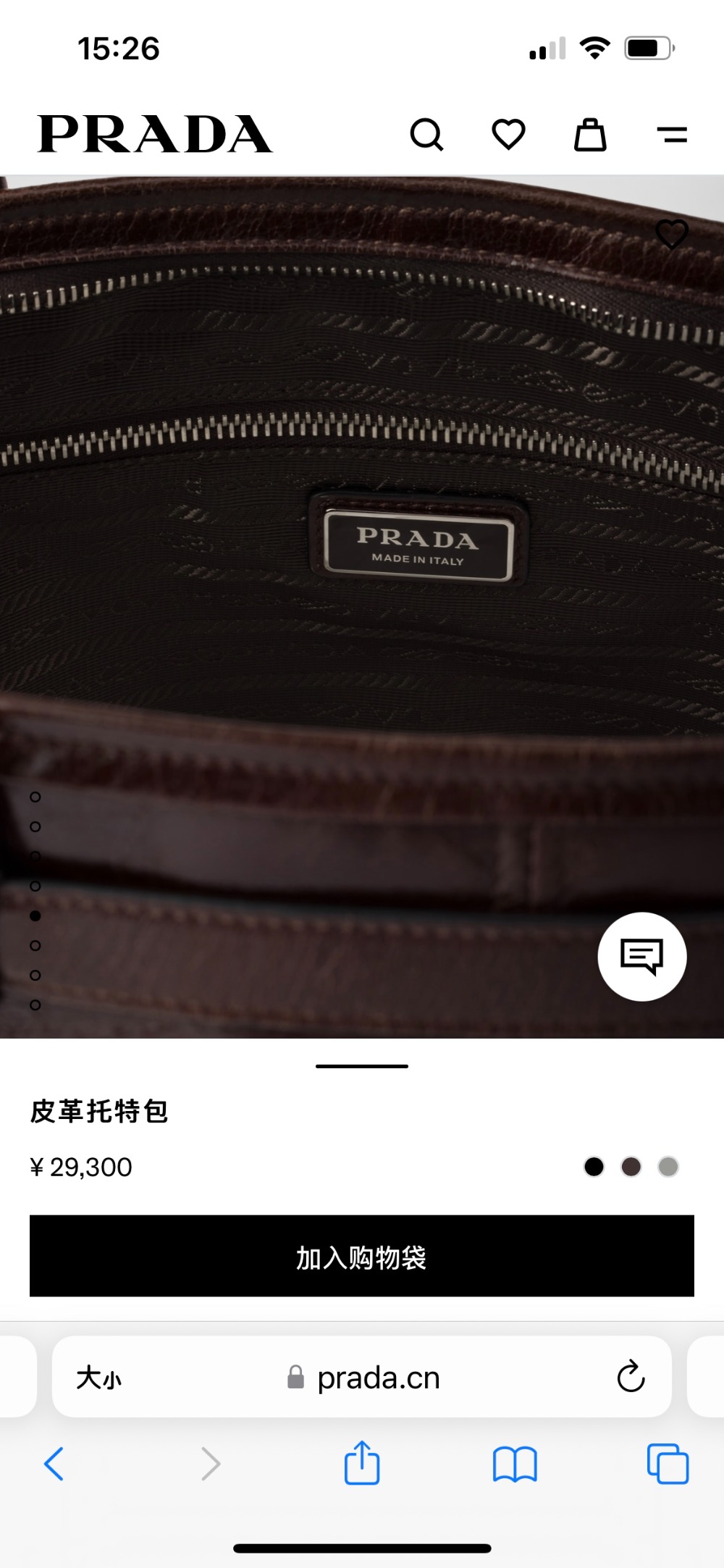Screen dimensions: 724x1568
Task: Select the gray color swatch
Action: click(668, 1167)
